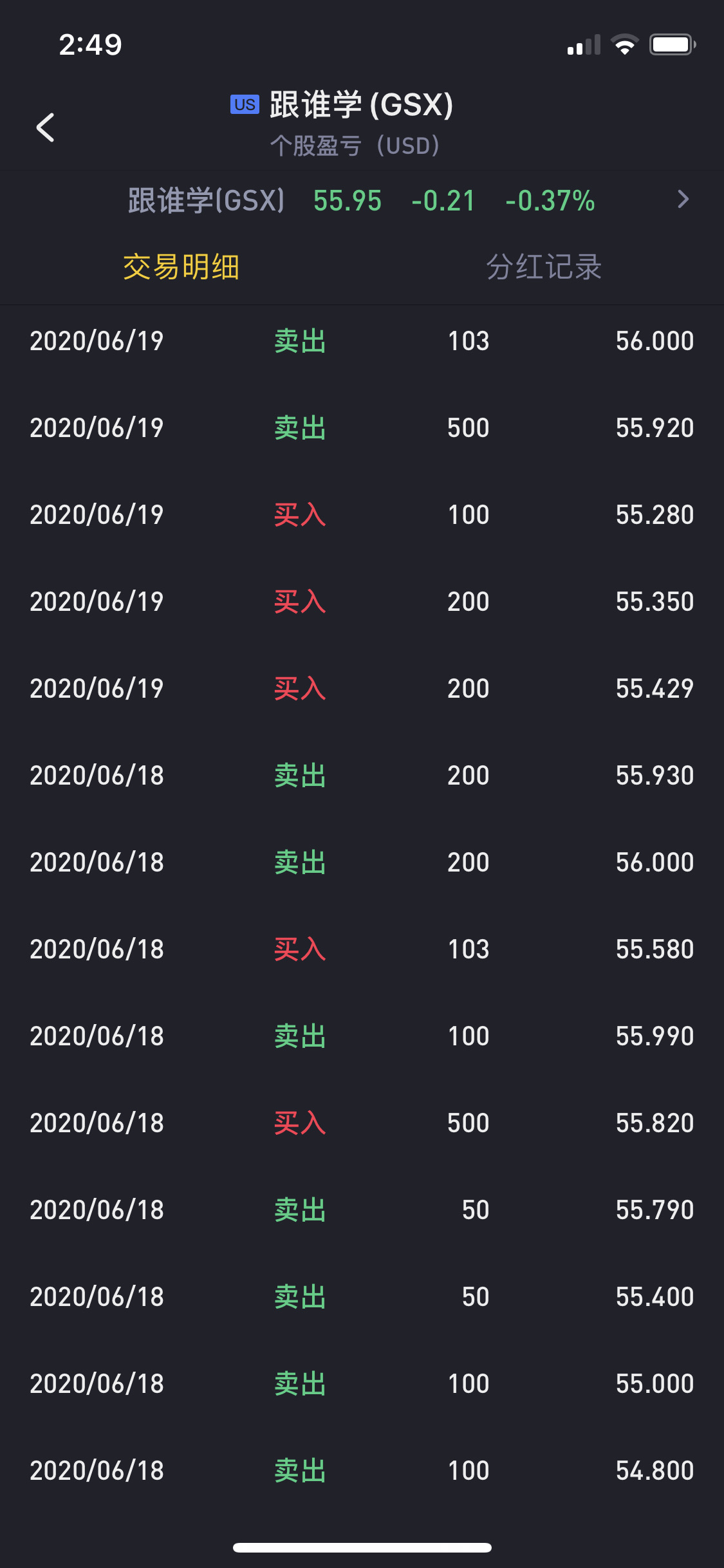Screen dimensions: 724x1568
Task: Switch to the 分红记录 tab
Action: point(544,266)
